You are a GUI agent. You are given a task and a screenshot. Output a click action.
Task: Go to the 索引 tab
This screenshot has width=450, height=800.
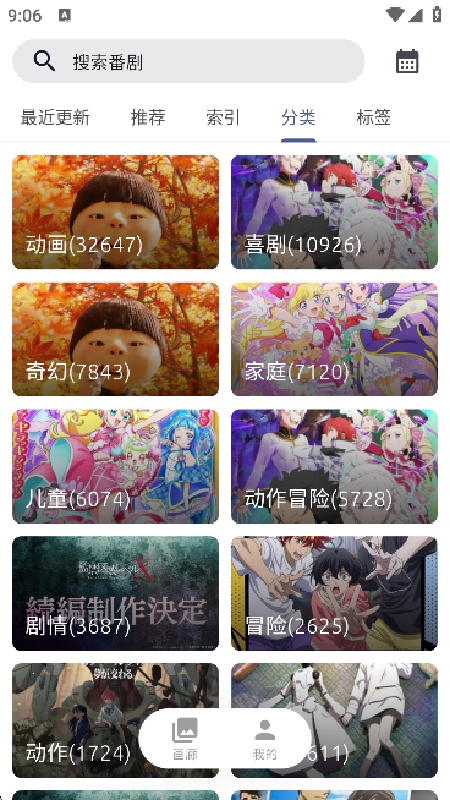point(223,118)
